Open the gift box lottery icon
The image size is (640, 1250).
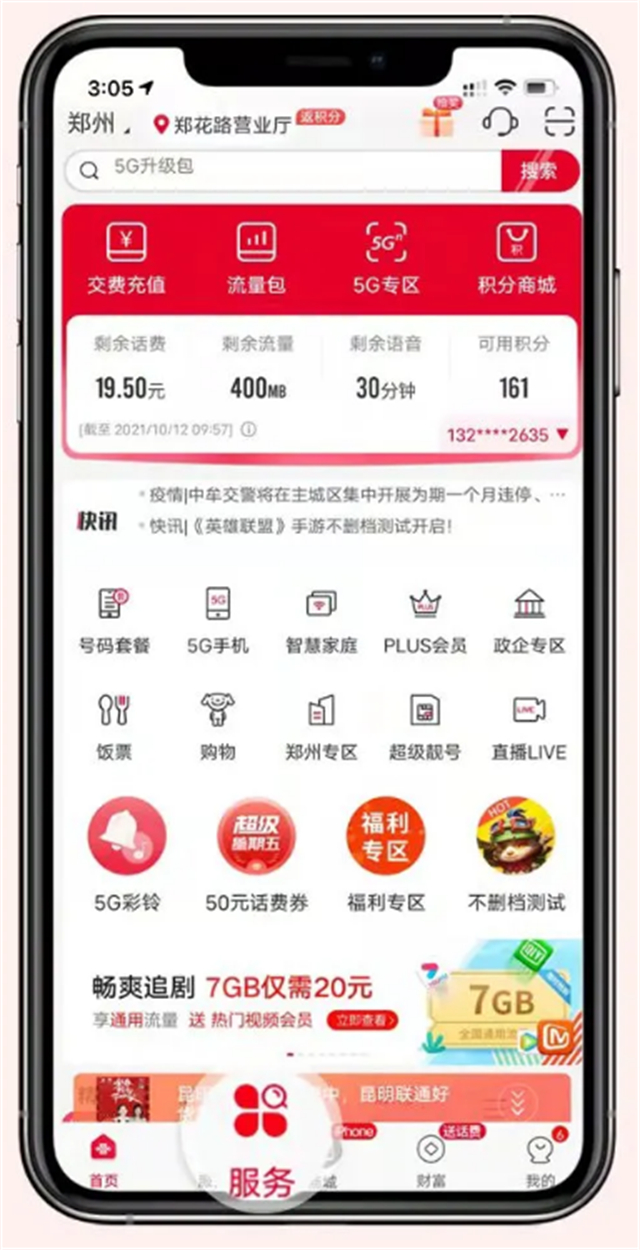pyautogui.click(x=437, y=120)
